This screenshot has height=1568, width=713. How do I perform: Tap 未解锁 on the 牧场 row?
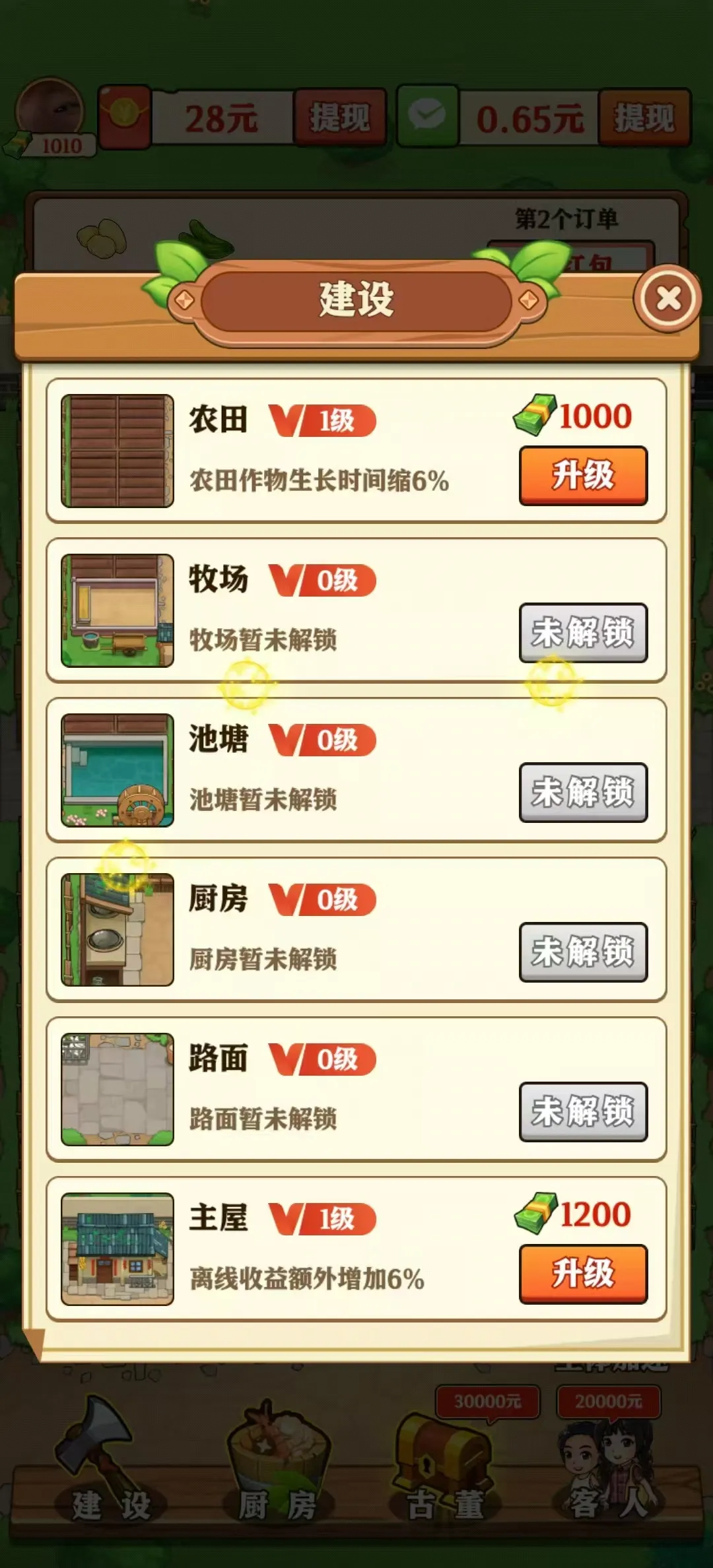click(583, 633)
